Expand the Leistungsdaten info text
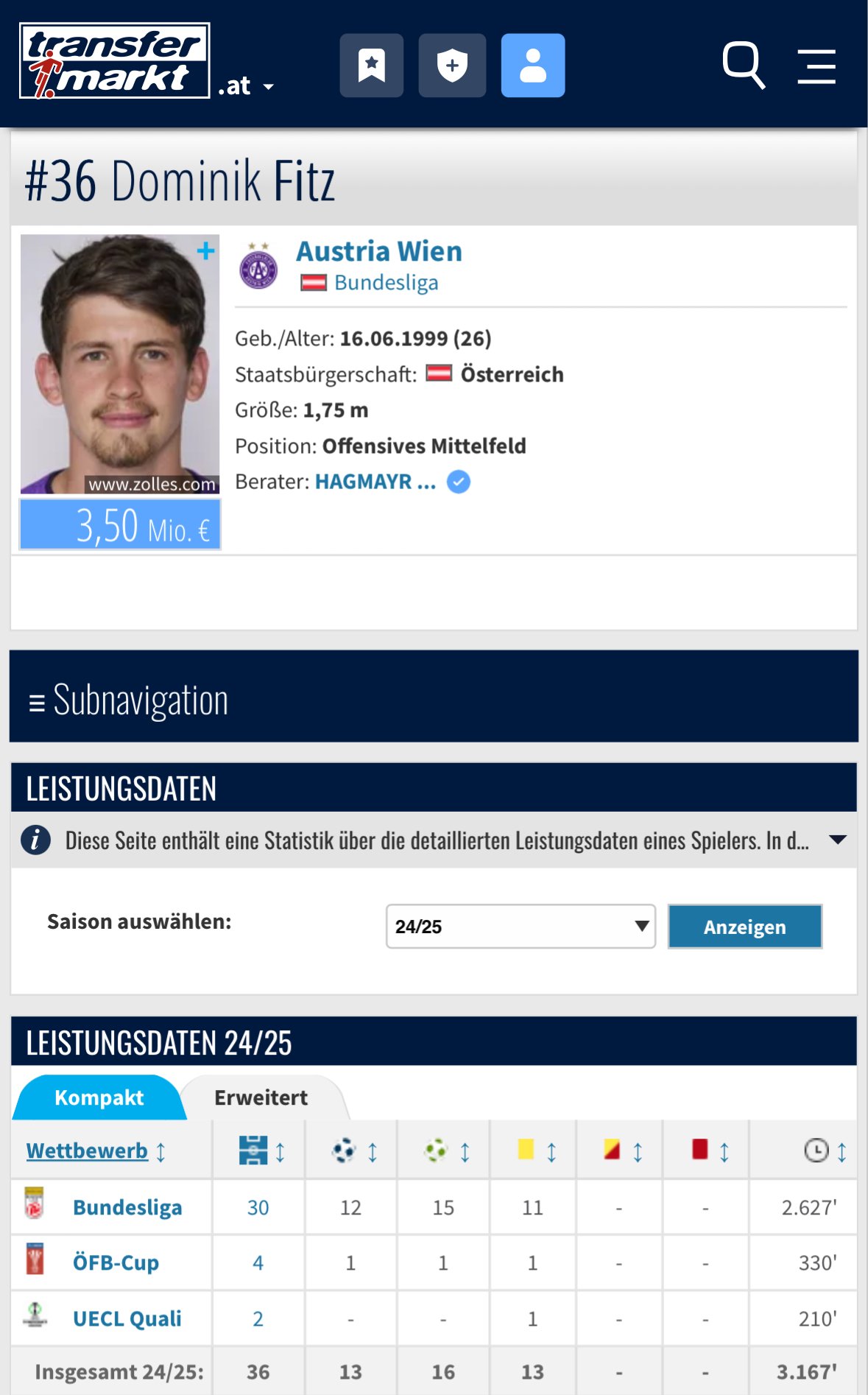 [837, 840]
